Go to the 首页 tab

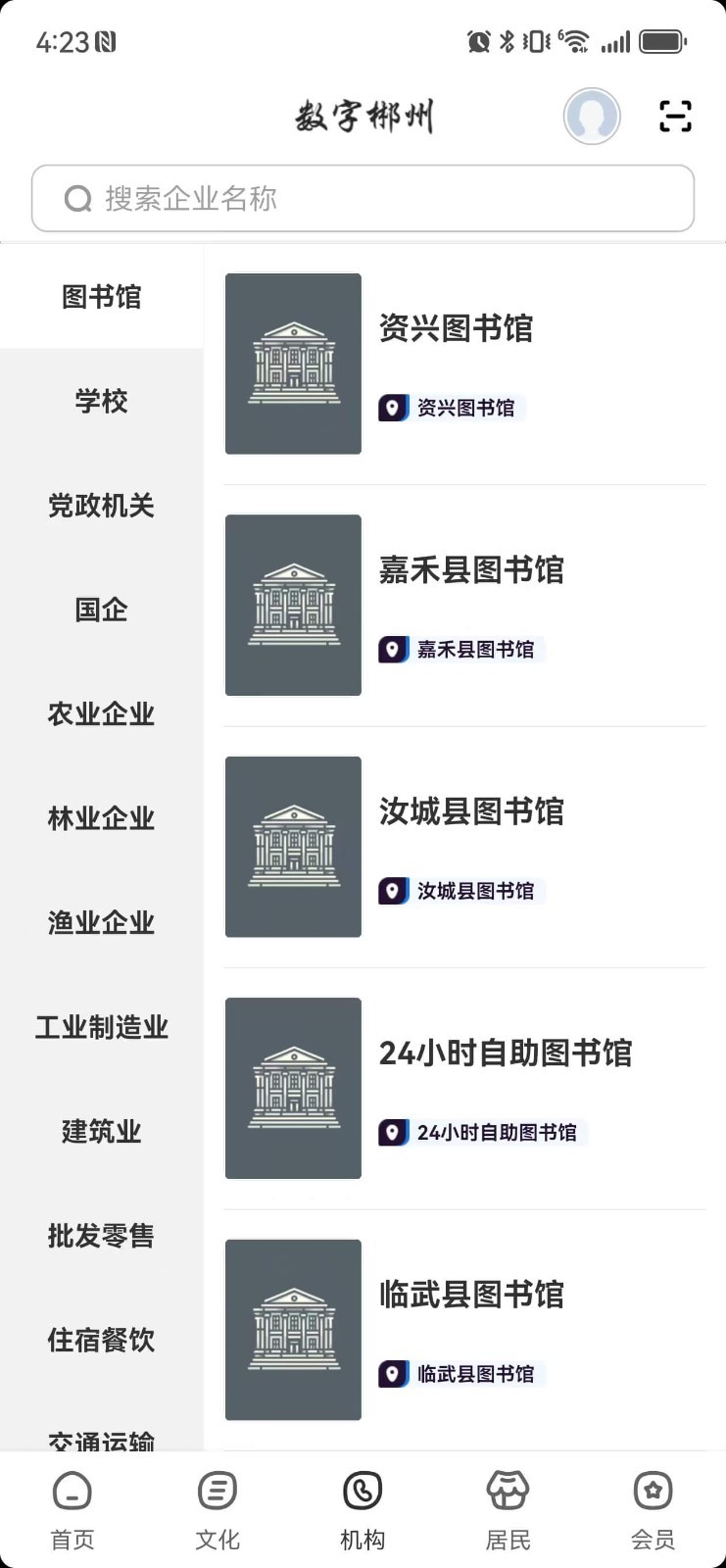tap(73, 1511)
